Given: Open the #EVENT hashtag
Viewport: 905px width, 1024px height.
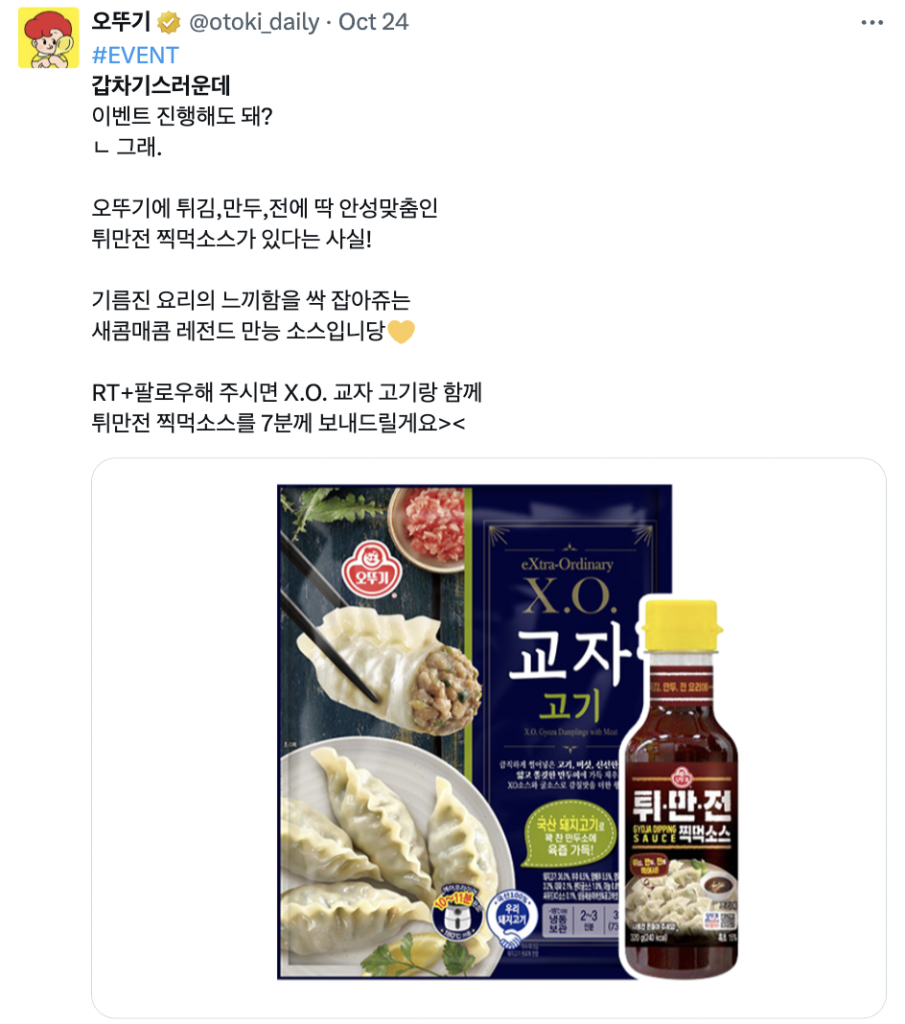Looking at the screenshot, I should [x=135, y=54].
